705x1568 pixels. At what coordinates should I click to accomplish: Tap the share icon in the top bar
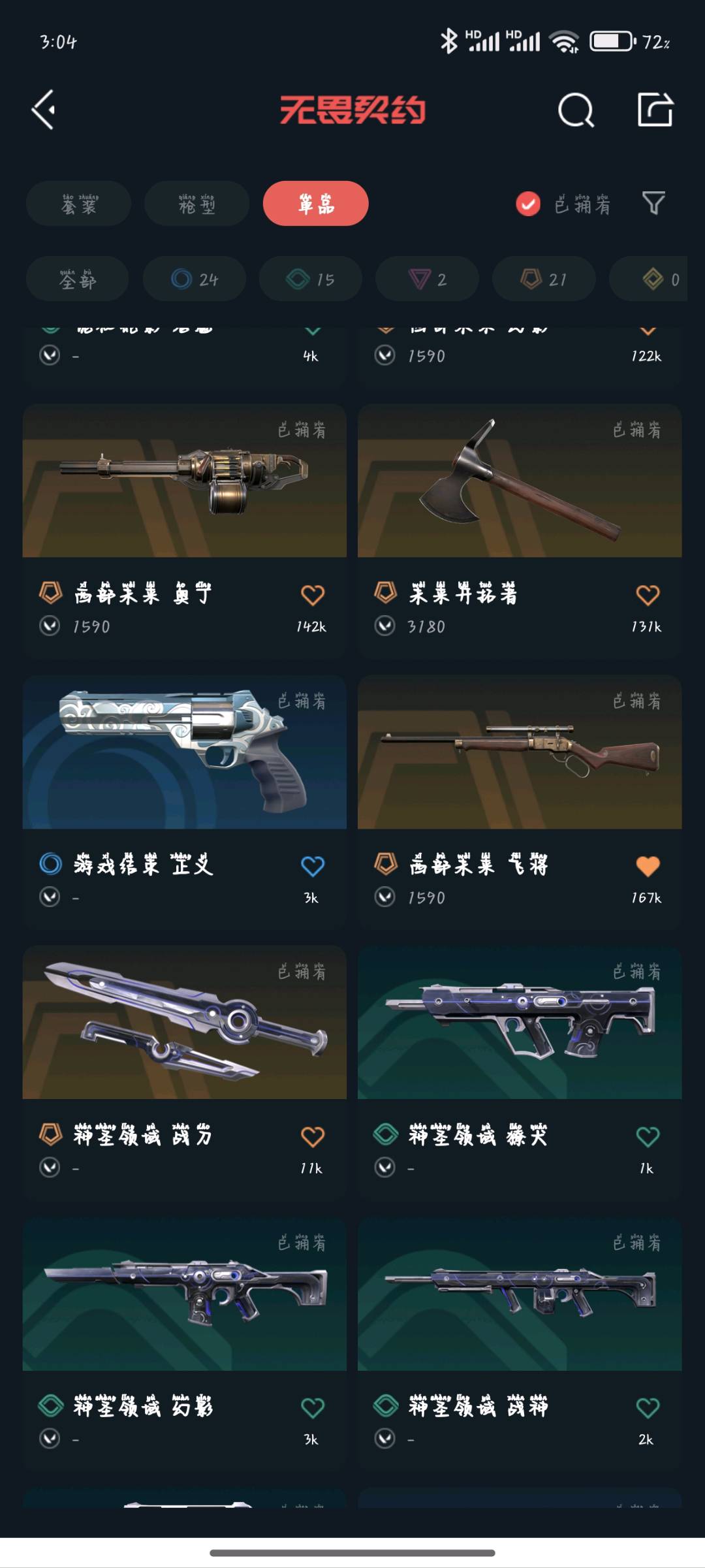coord(655,110)
